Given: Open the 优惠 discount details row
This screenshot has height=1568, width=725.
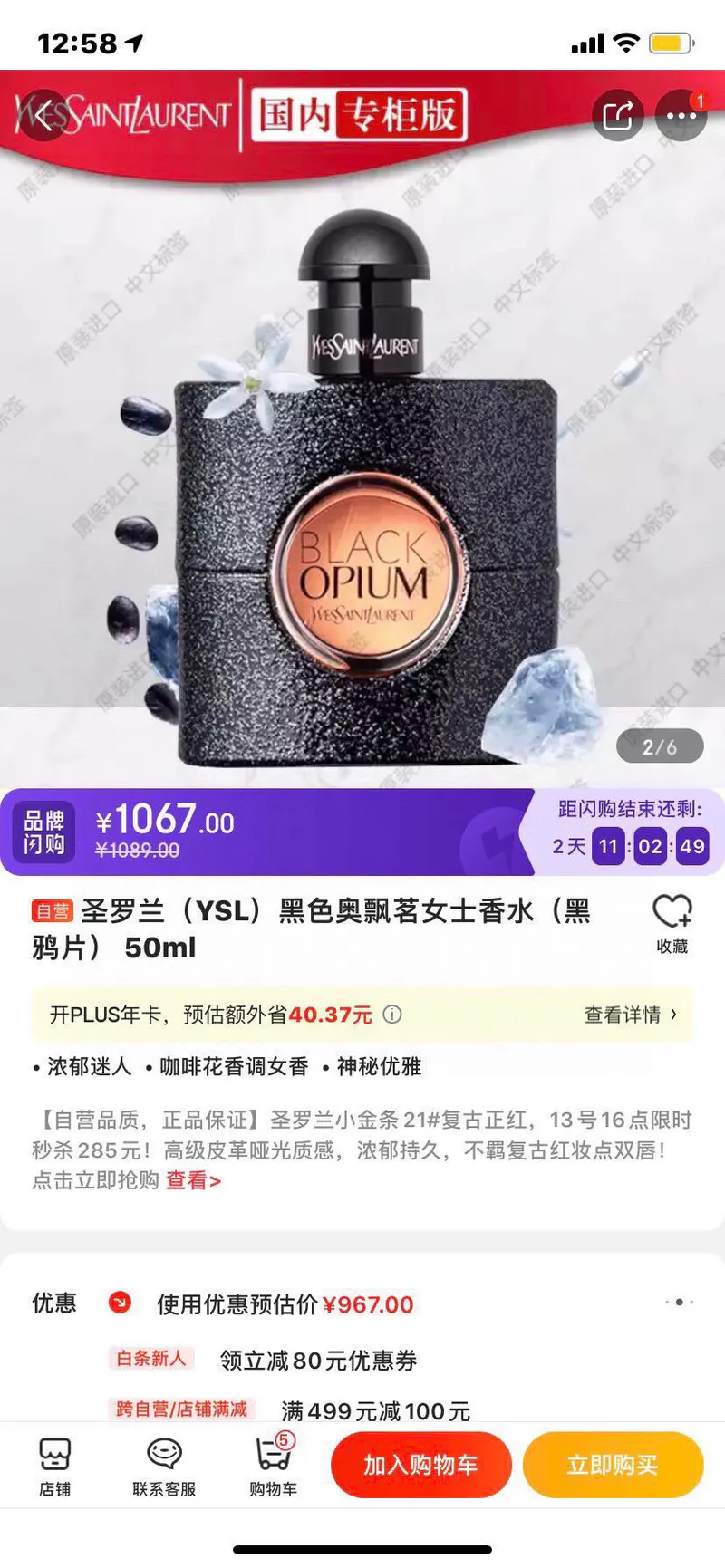Looking at the screenshot, I should [362, 1303].
